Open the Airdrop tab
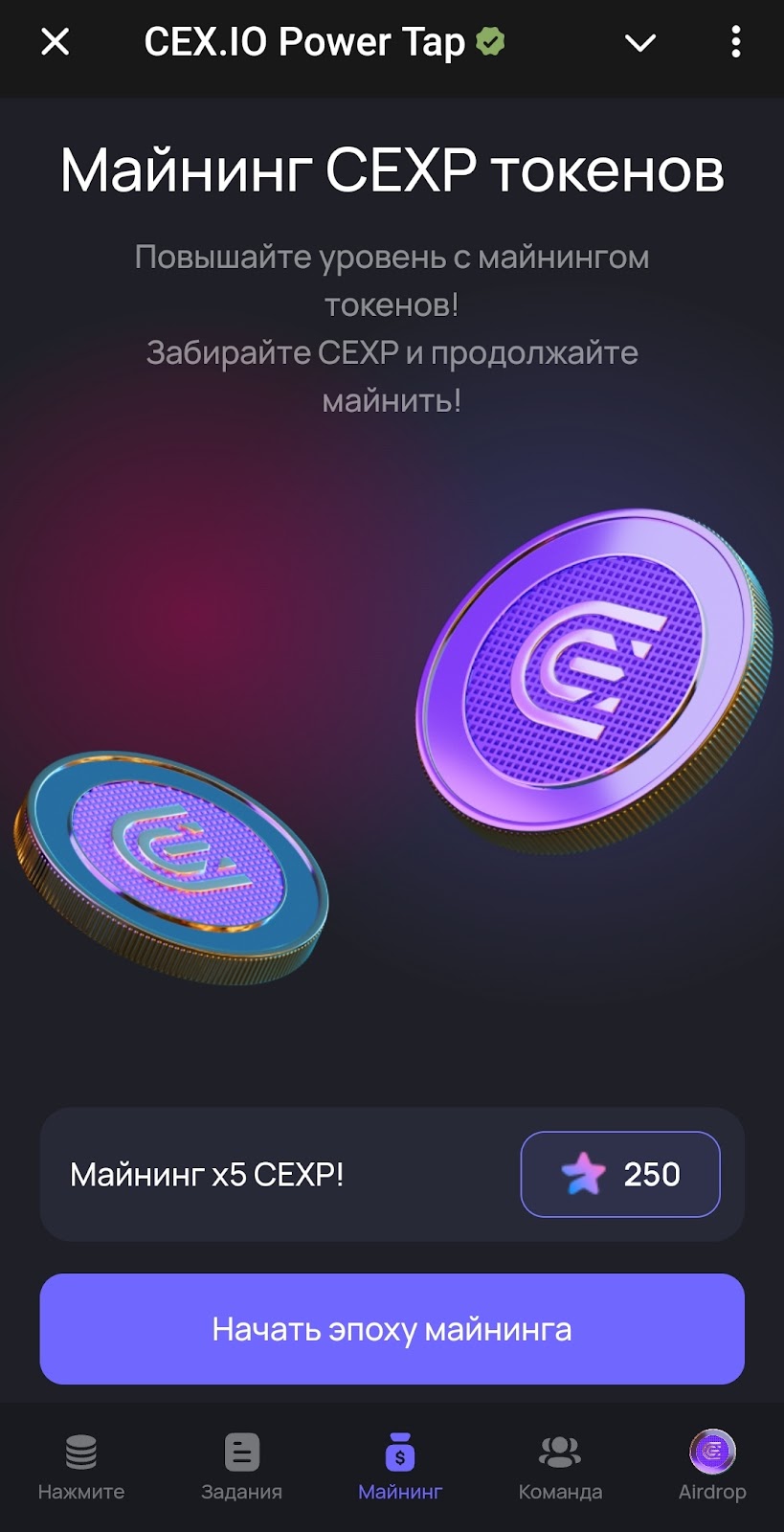 pyautogui.click(x=712, y=1467)
